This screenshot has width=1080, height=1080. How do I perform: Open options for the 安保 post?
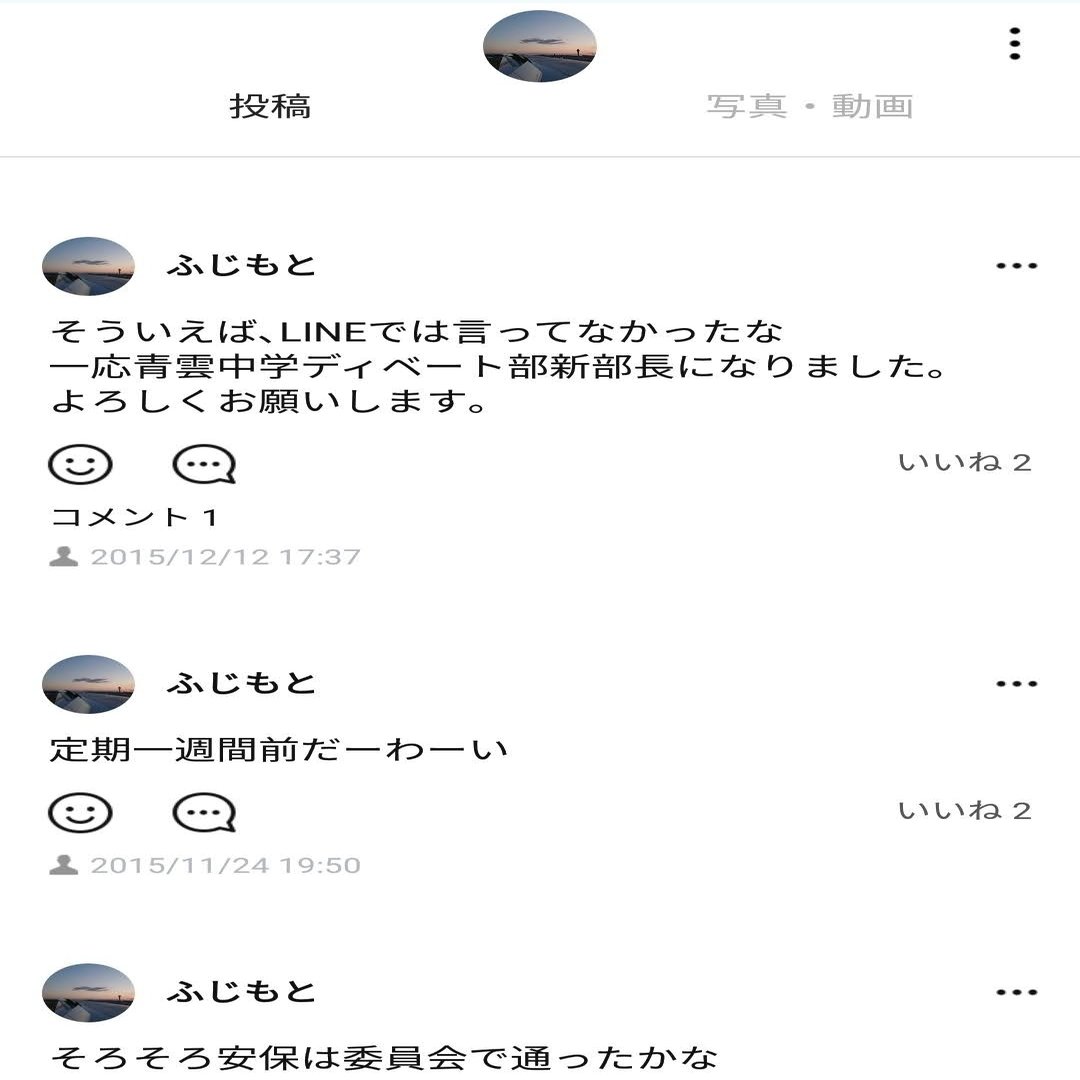(x=1016, y=992)
